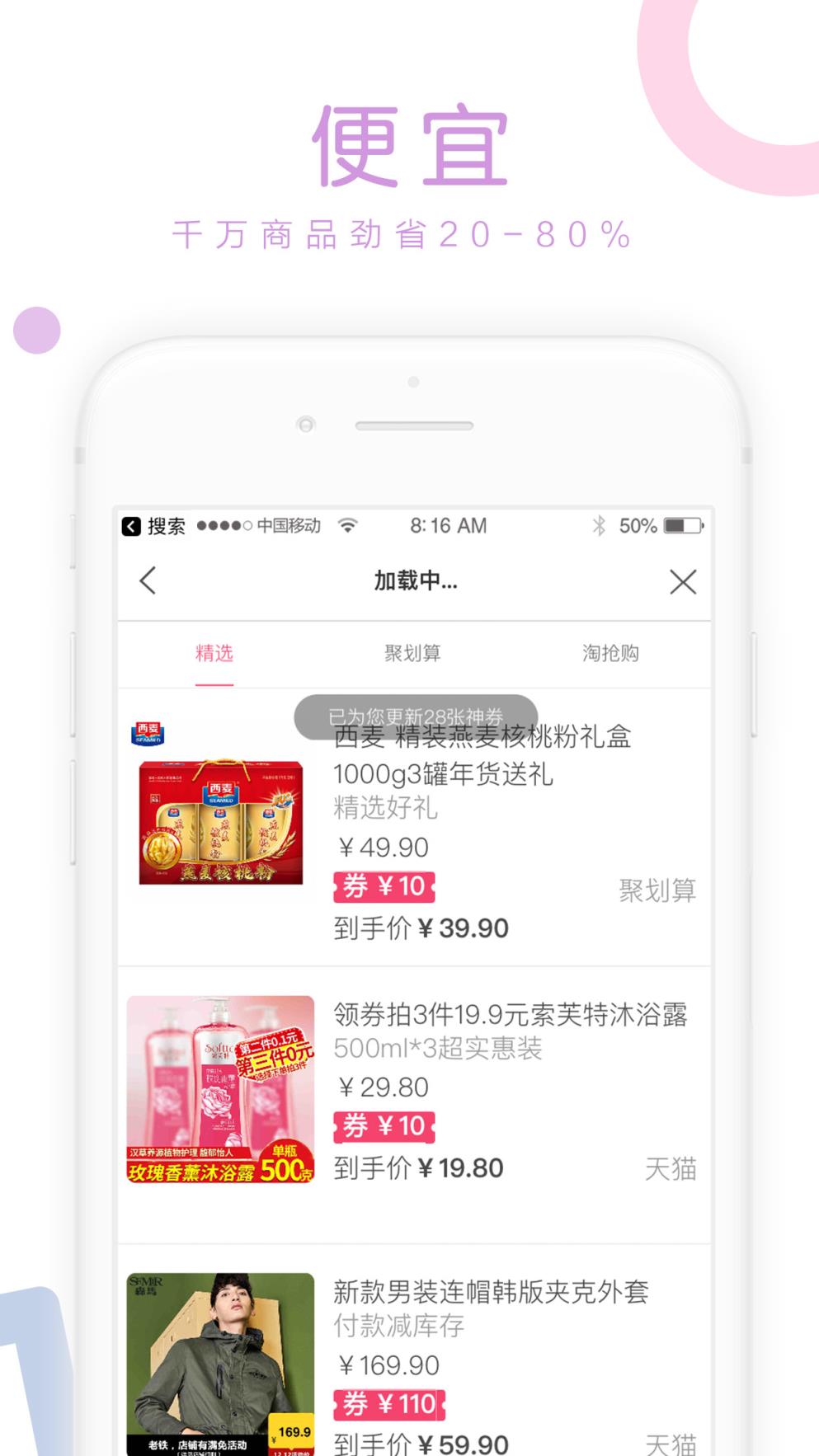Tap the 聚划算 label on the first product
This screenshot has width=819, height=1456.
pyautogui.click(x=657, y=890)
